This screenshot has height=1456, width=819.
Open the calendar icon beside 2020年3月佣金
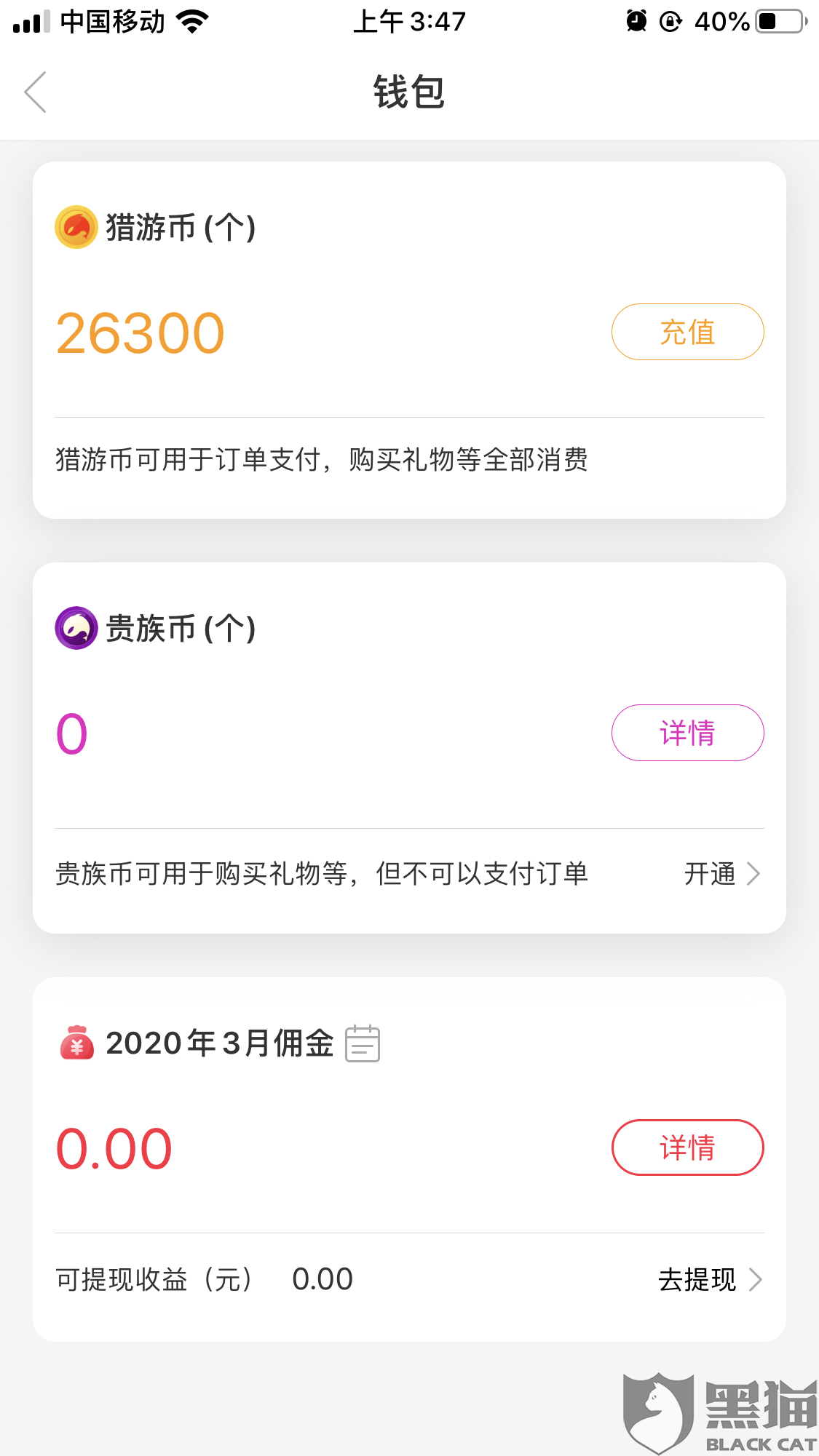(363, 1043)
